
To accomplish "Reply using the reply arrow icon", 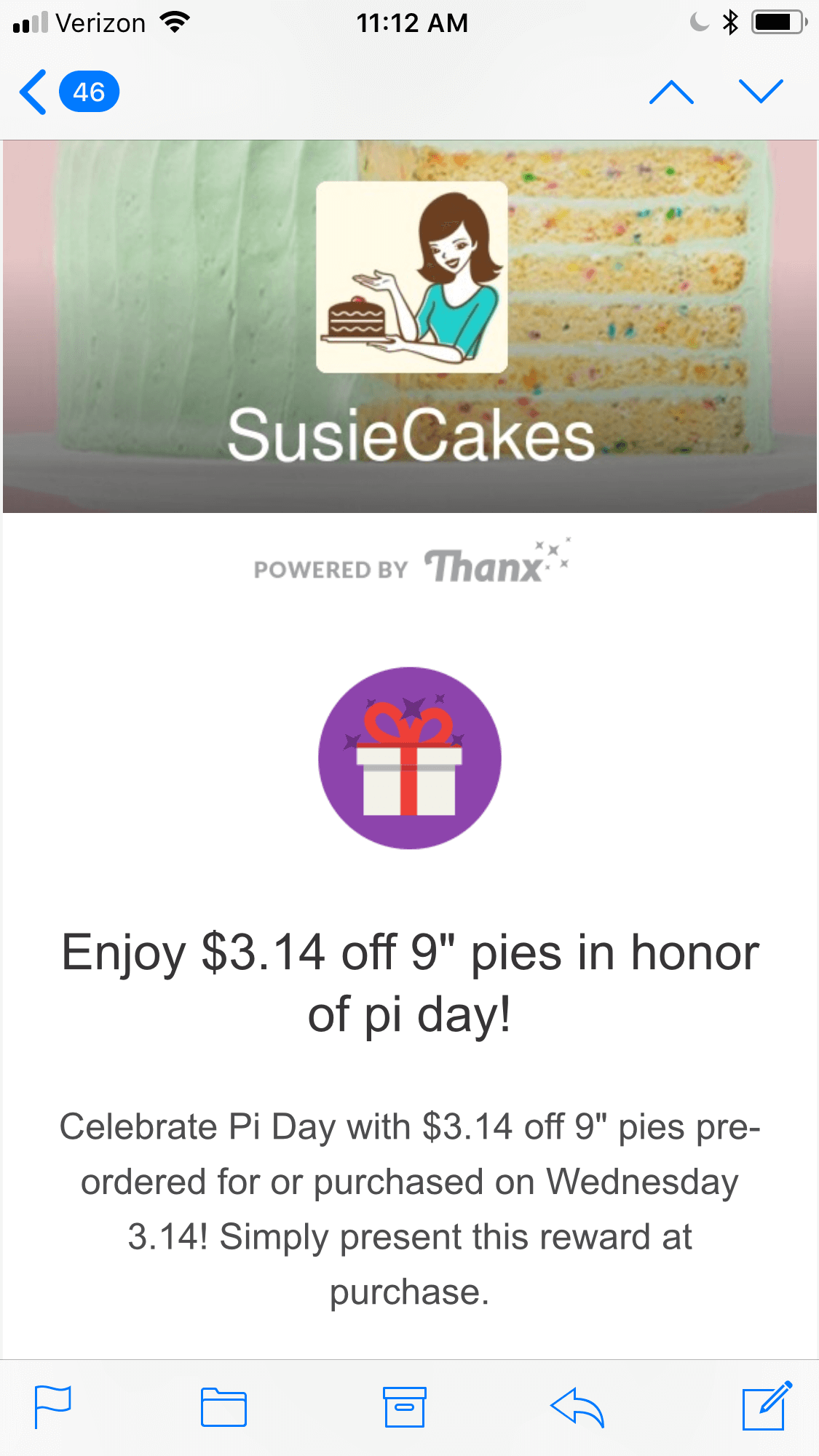I will click(579, 1407).
